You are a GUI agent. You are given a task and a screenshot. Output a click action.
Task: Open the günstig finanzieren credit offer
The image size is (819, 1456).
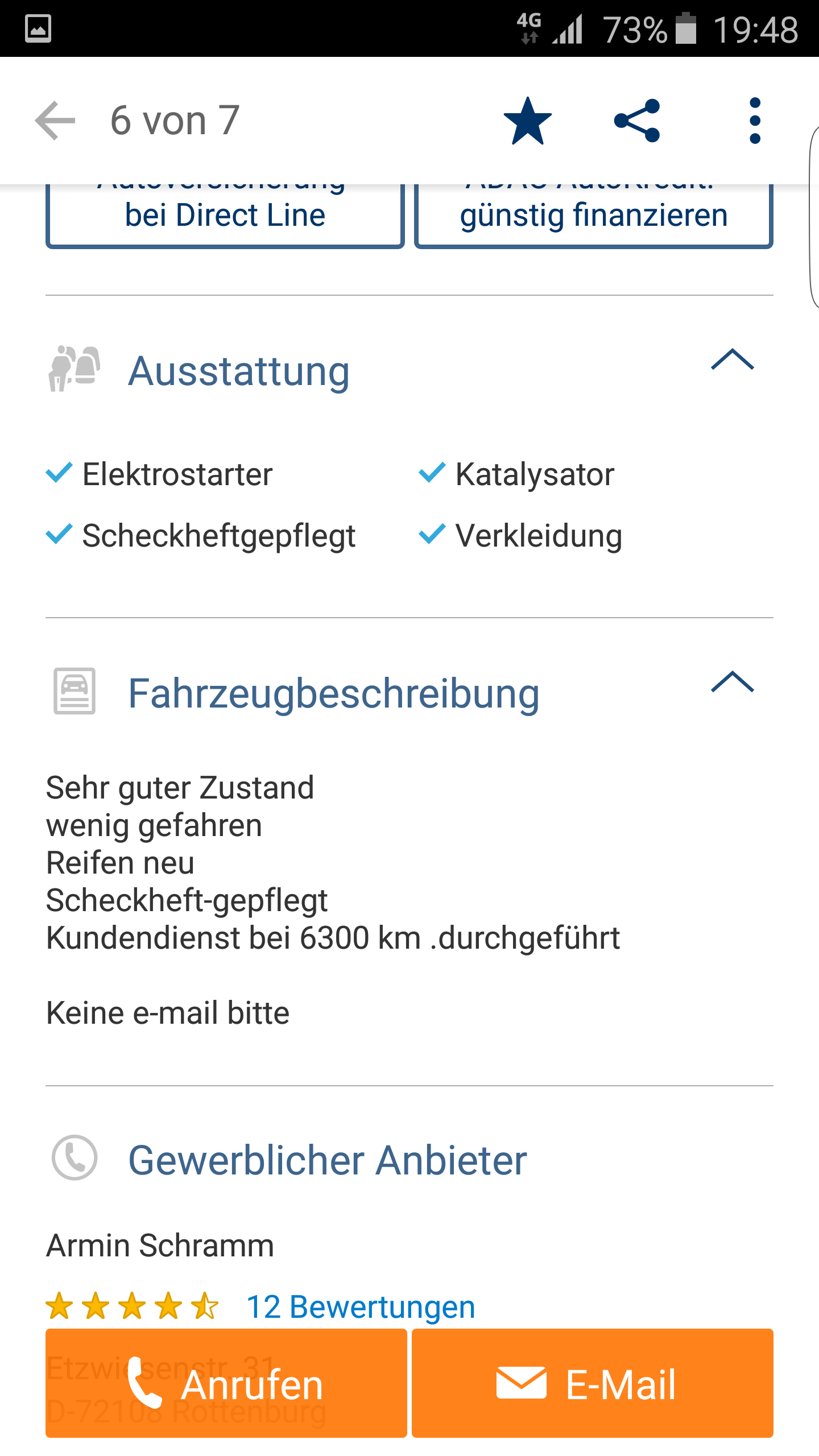[x=594, y=216]
